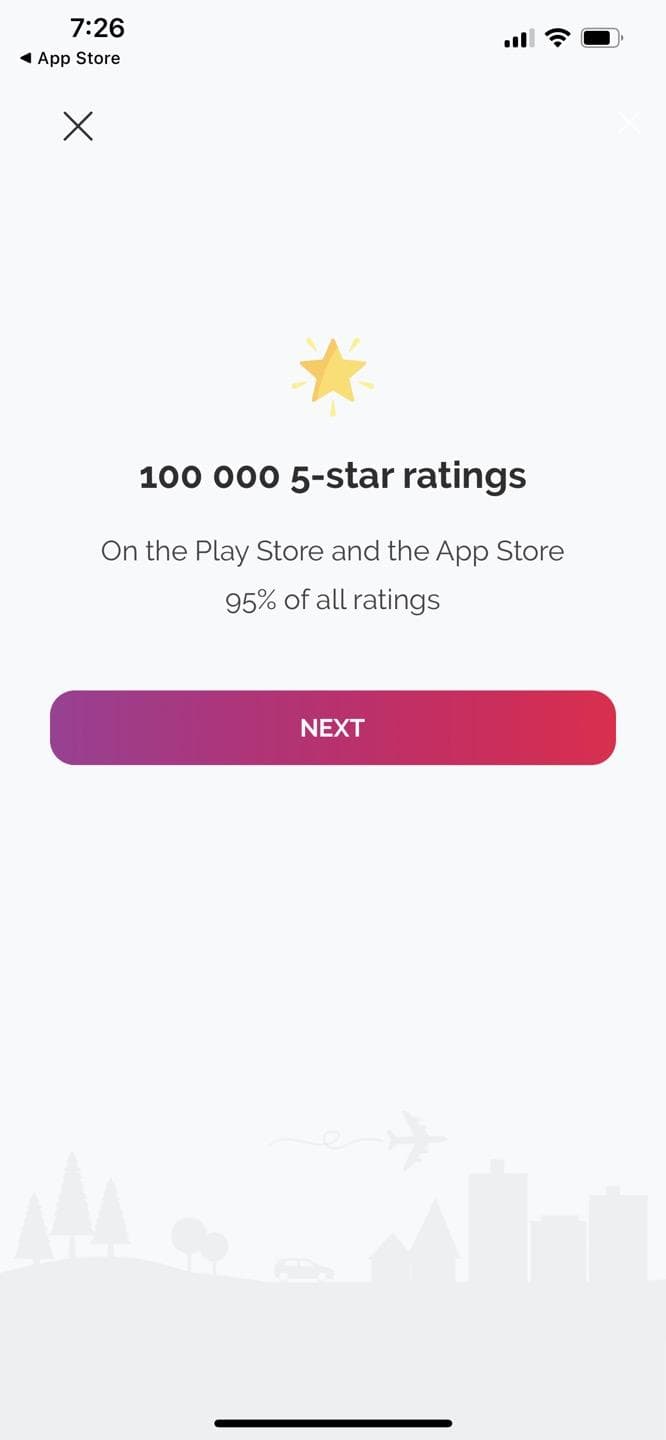Tap the NEXT button
Viewport: 666px width, 1440px height.
pos(332,728)
